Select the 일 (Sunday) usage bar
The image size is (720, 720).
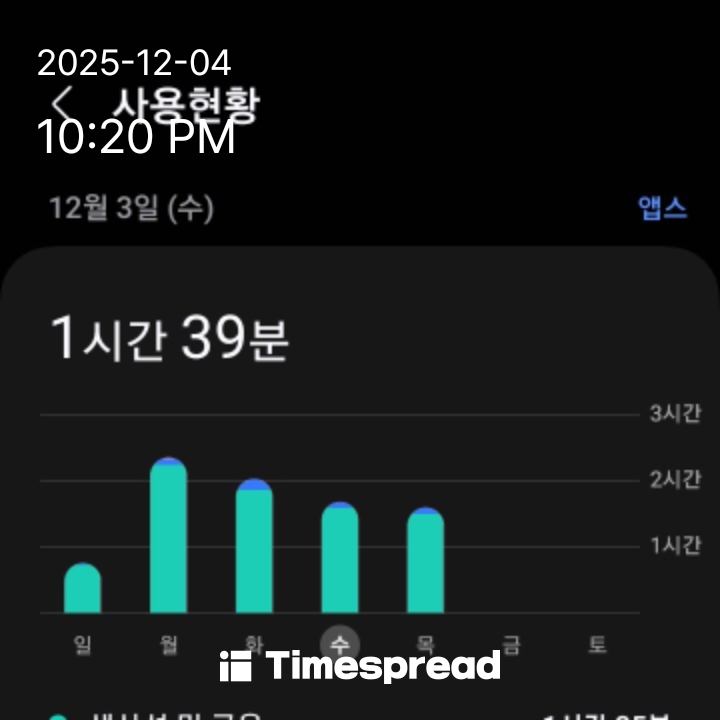point(82,589)
